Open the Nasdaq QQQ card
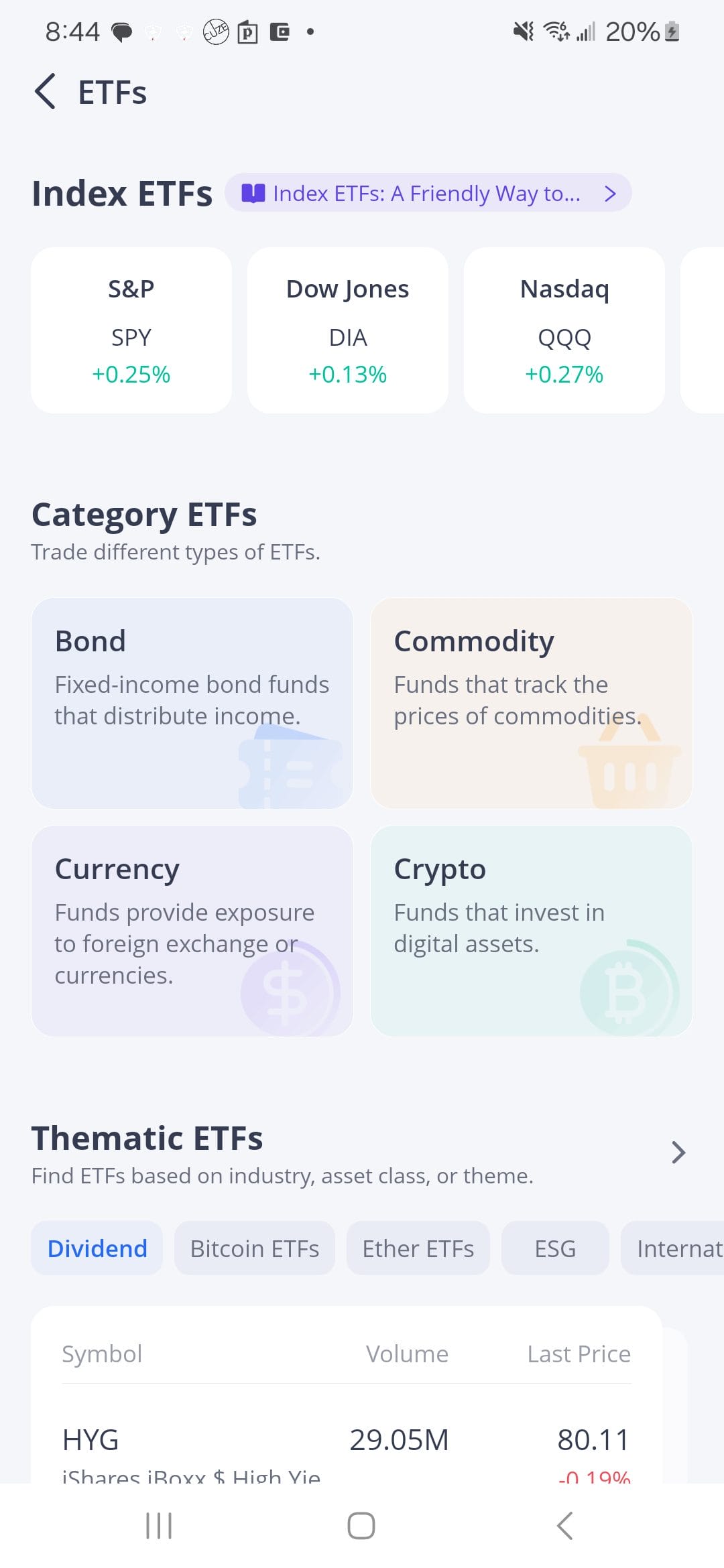724x1568 pixels. 564,330
